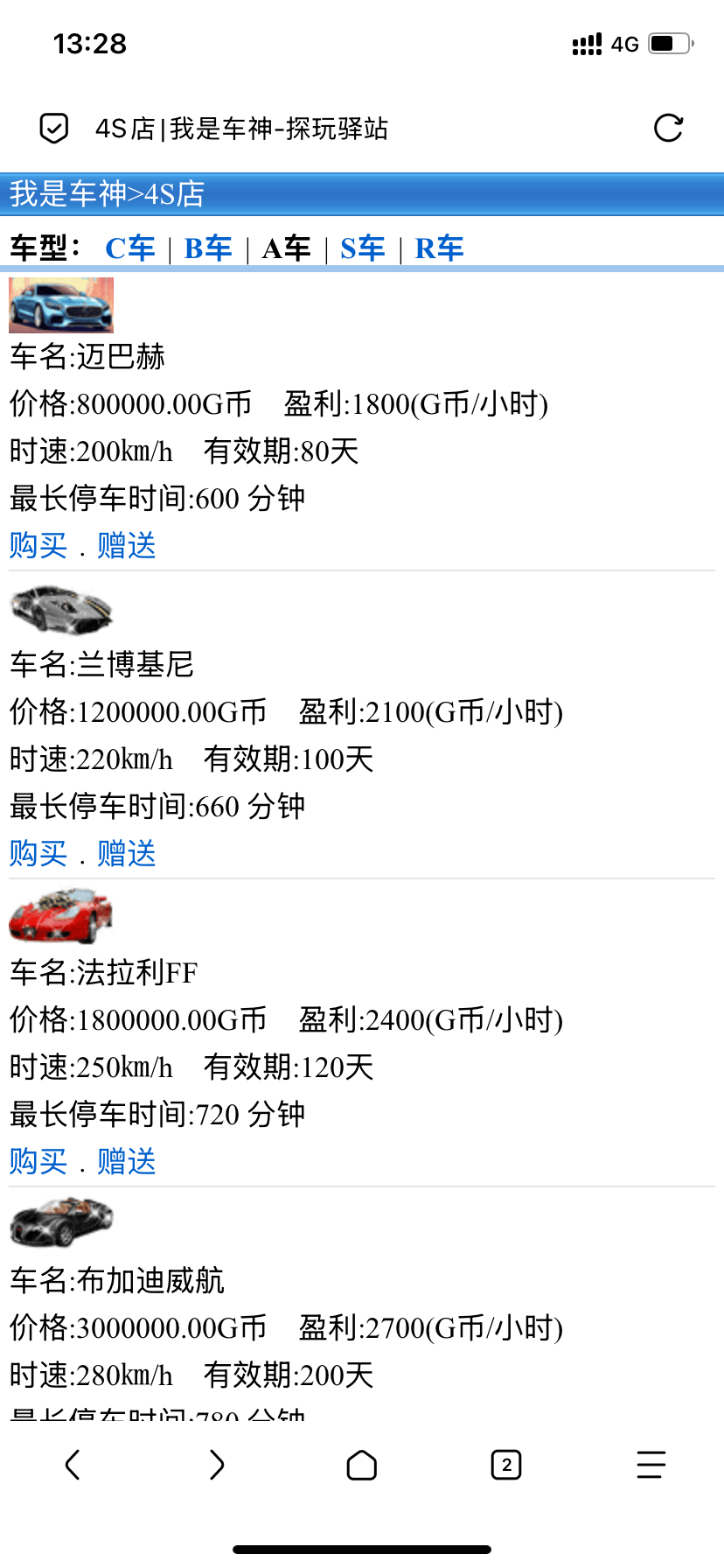Switch to the C车 car type

129,248
